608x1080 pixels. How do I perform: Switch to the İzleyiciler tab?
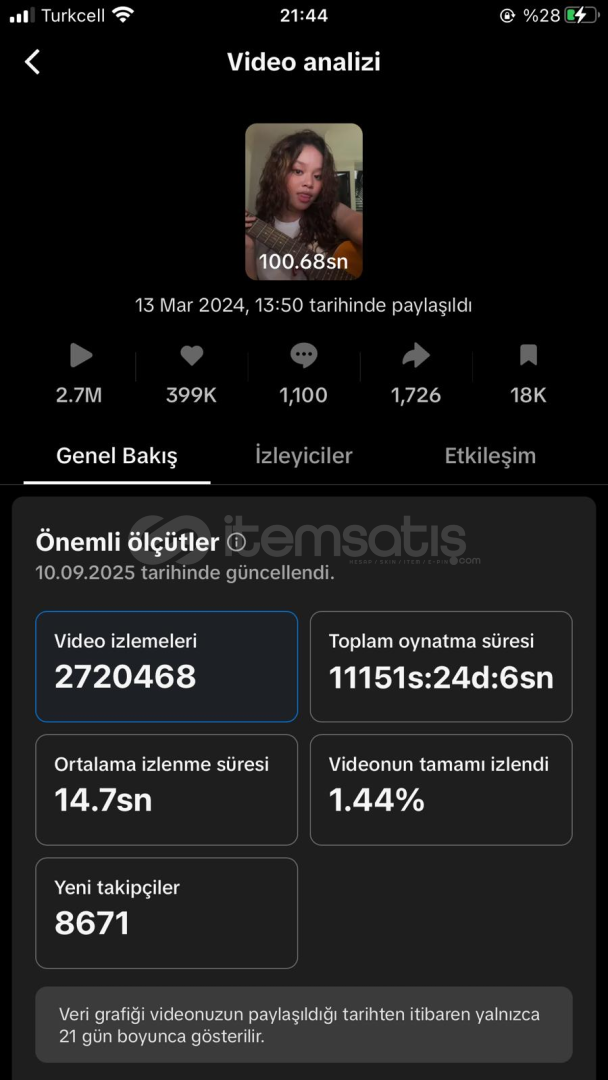(x=304, y=456)
